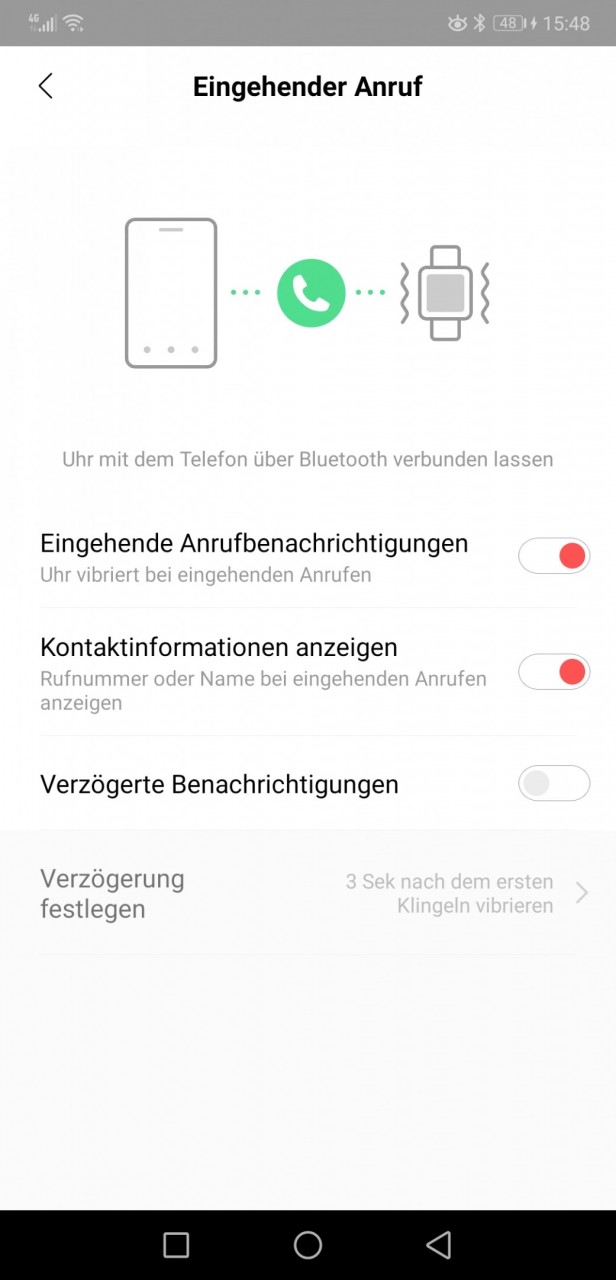The height and width of the screenshot is (1280, 616).
Task: Open recent apps from navigation bar
Action: [176, 1245]
